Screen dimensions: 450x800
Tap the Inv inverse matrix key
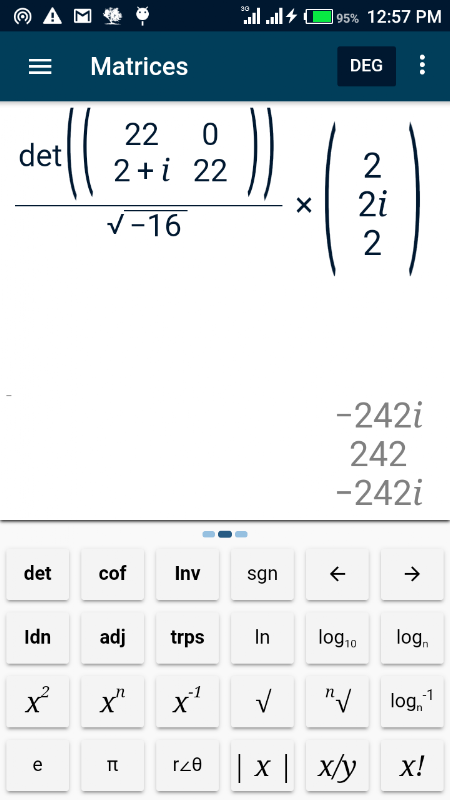pos(187,574)
